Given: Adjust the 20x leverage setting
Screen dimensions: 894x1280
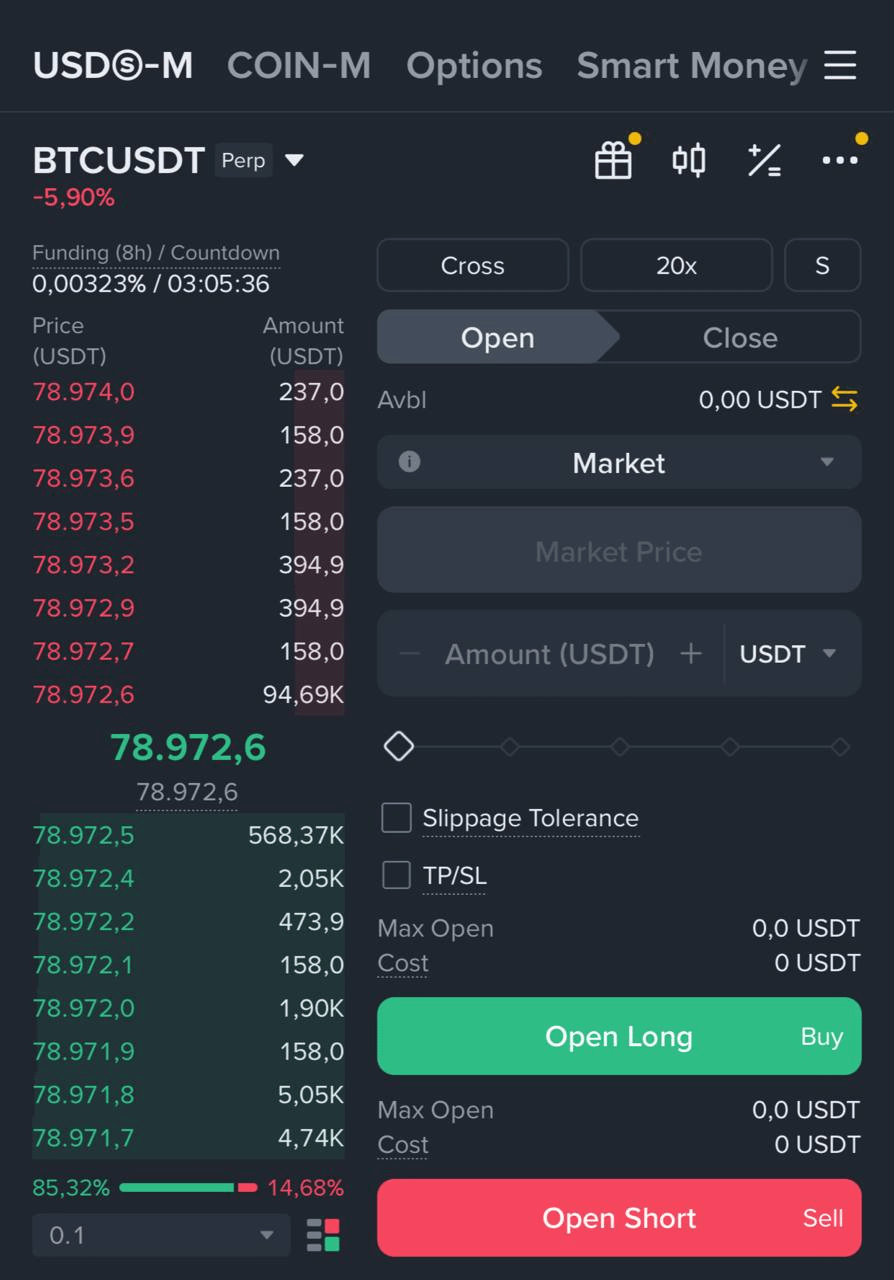Looking at the screenshot, I should (677, 265).
